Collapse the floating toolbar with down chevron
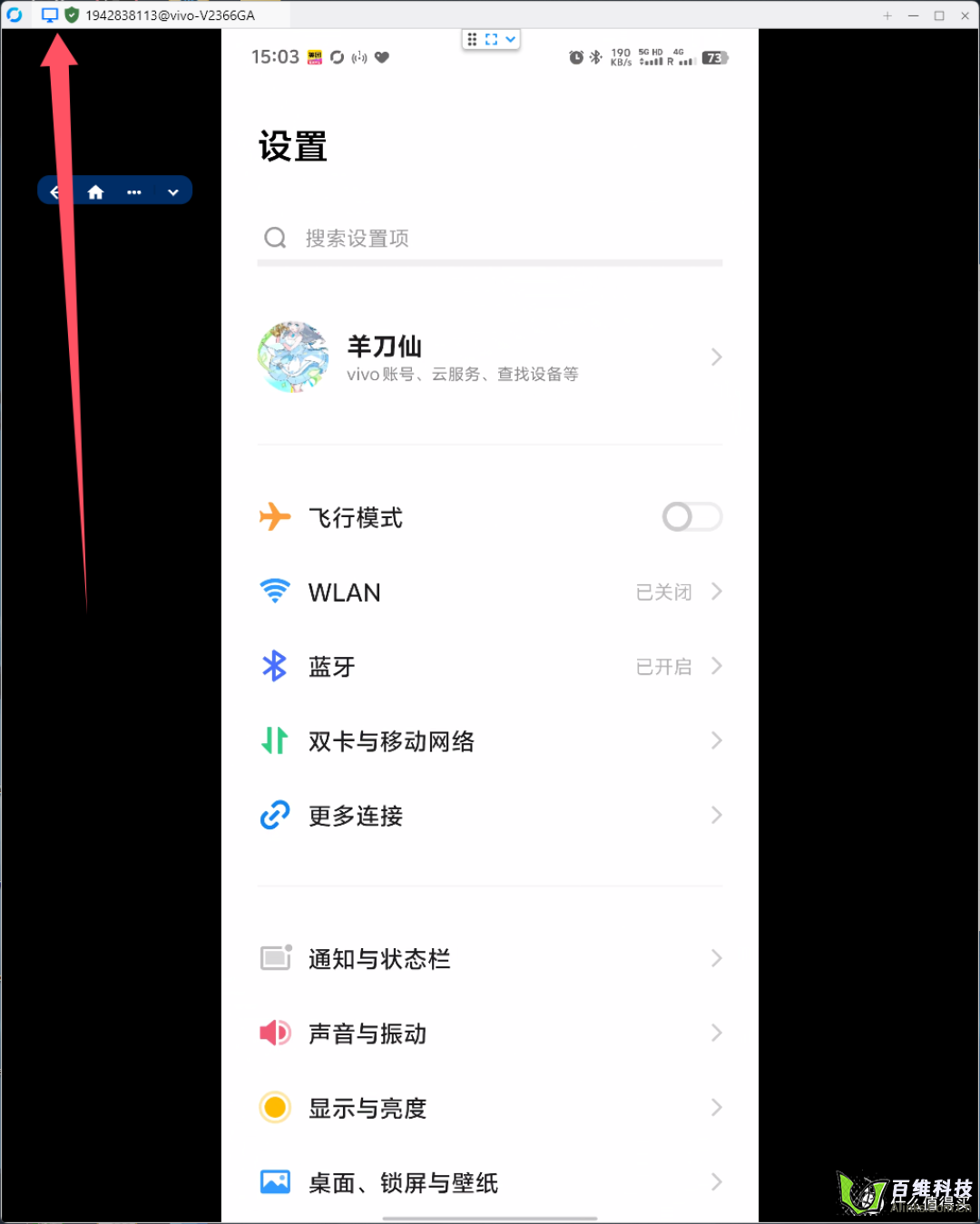980x1224 pixels. click(172, 191)
